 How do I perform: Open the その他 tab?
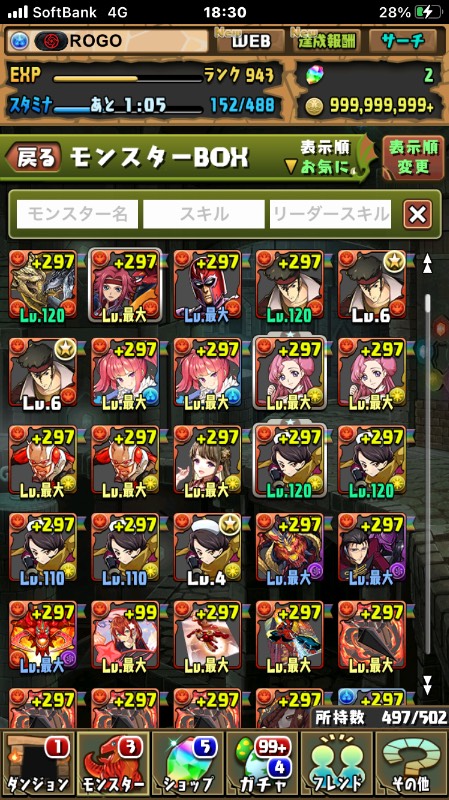[x=411, y=763]
